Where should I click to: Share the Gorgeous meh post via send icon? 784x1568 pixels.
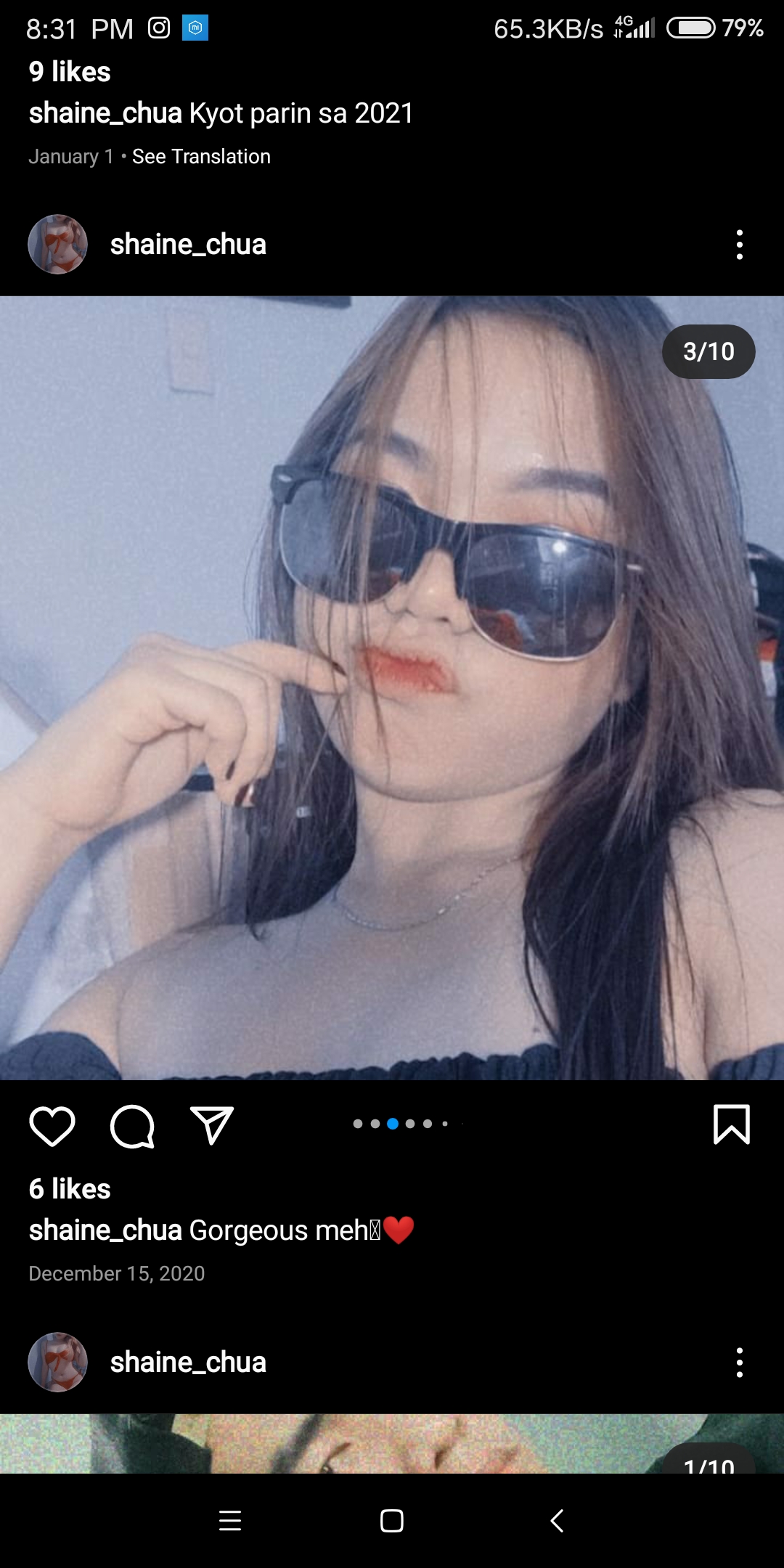[211, 1125]
